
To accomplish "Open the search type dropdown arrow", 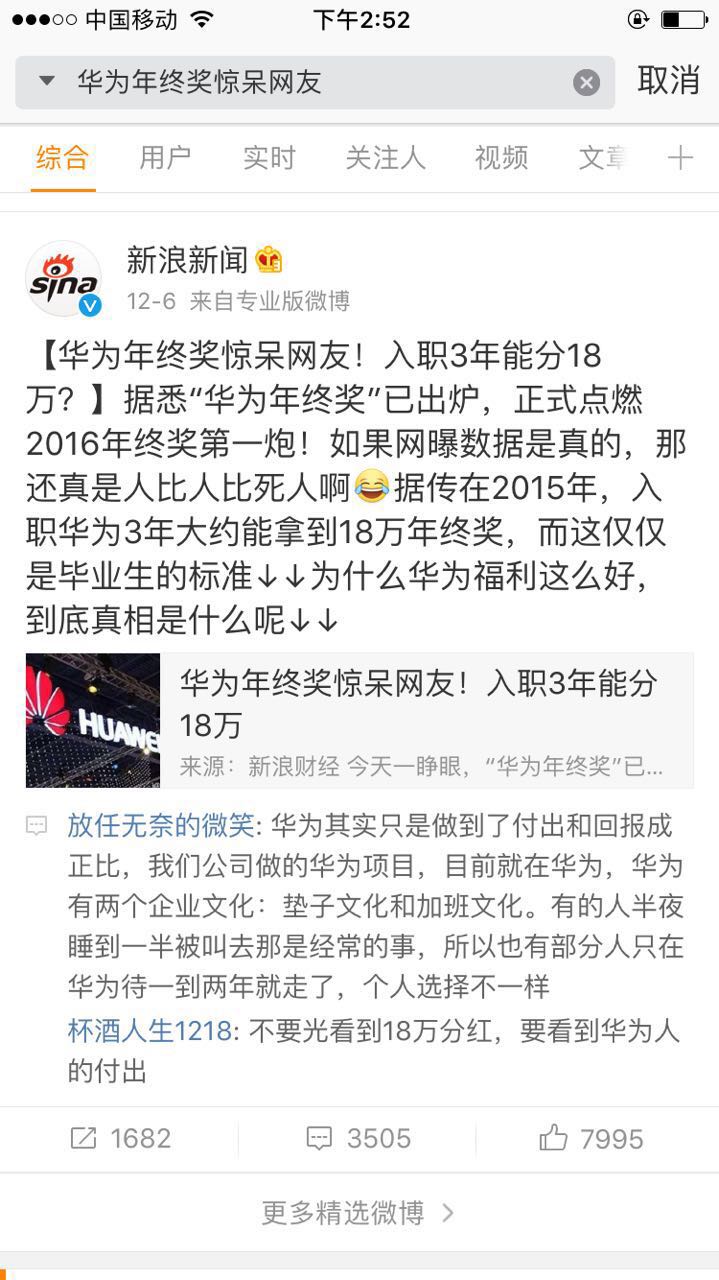I will pyautogui.click(x=47, y=82).
